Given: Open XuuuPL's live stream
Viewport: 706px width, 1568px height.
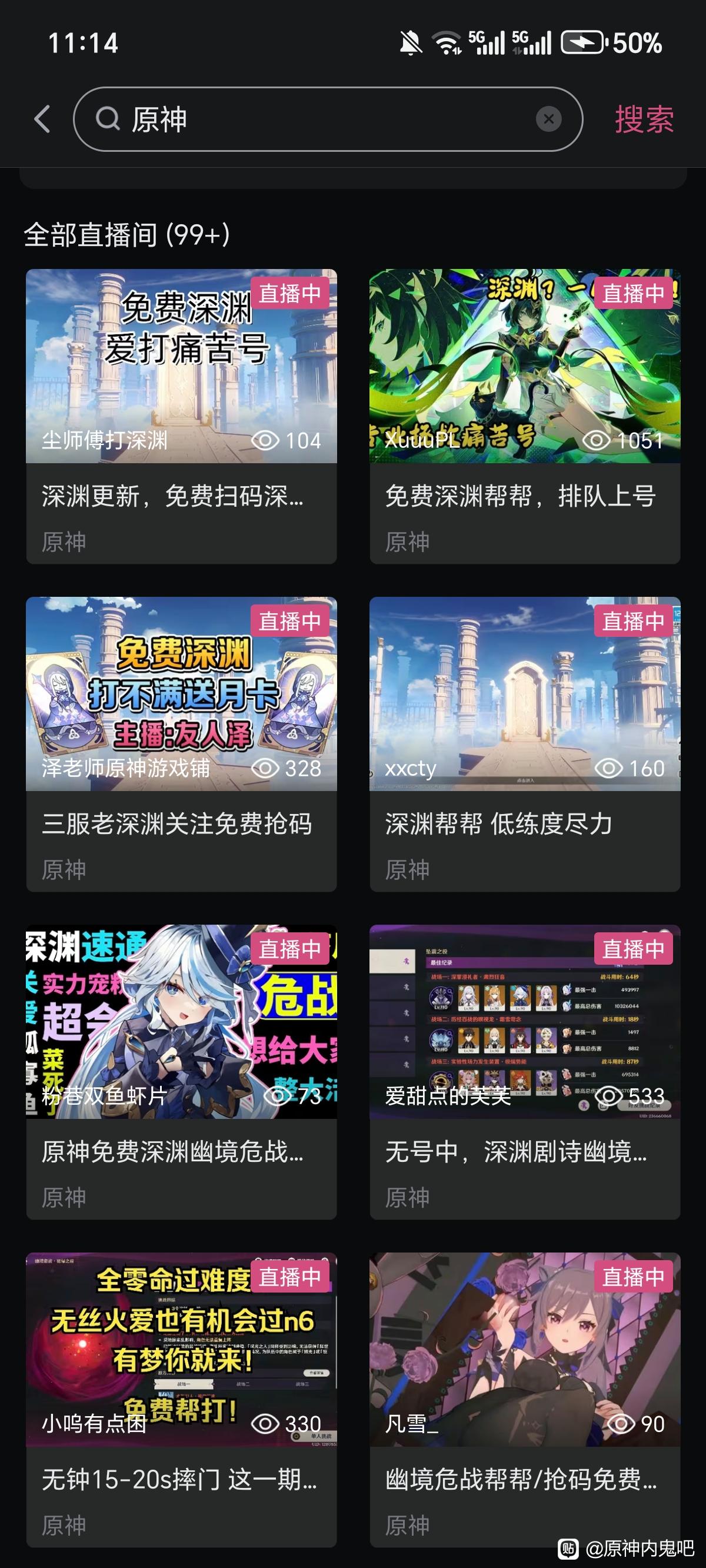Looking at the screenshot, I should point(525,367).
